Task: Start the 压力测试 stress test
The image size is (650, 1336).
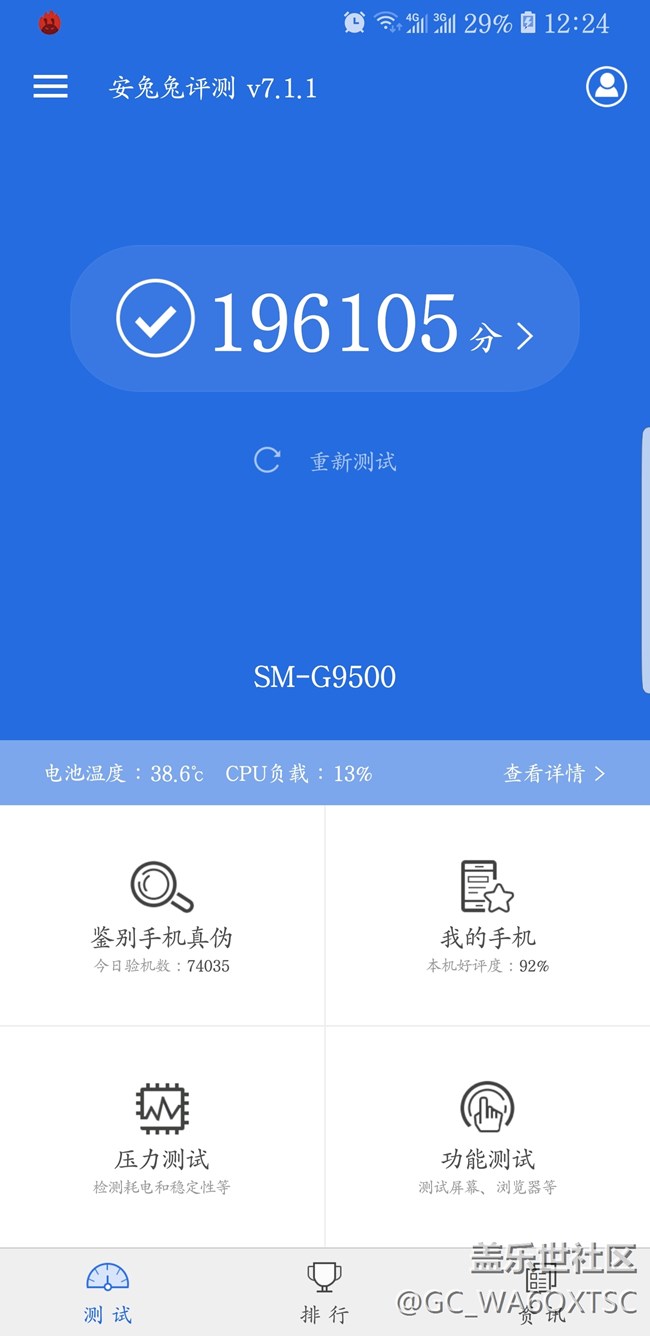Action: coord(162,1137)
